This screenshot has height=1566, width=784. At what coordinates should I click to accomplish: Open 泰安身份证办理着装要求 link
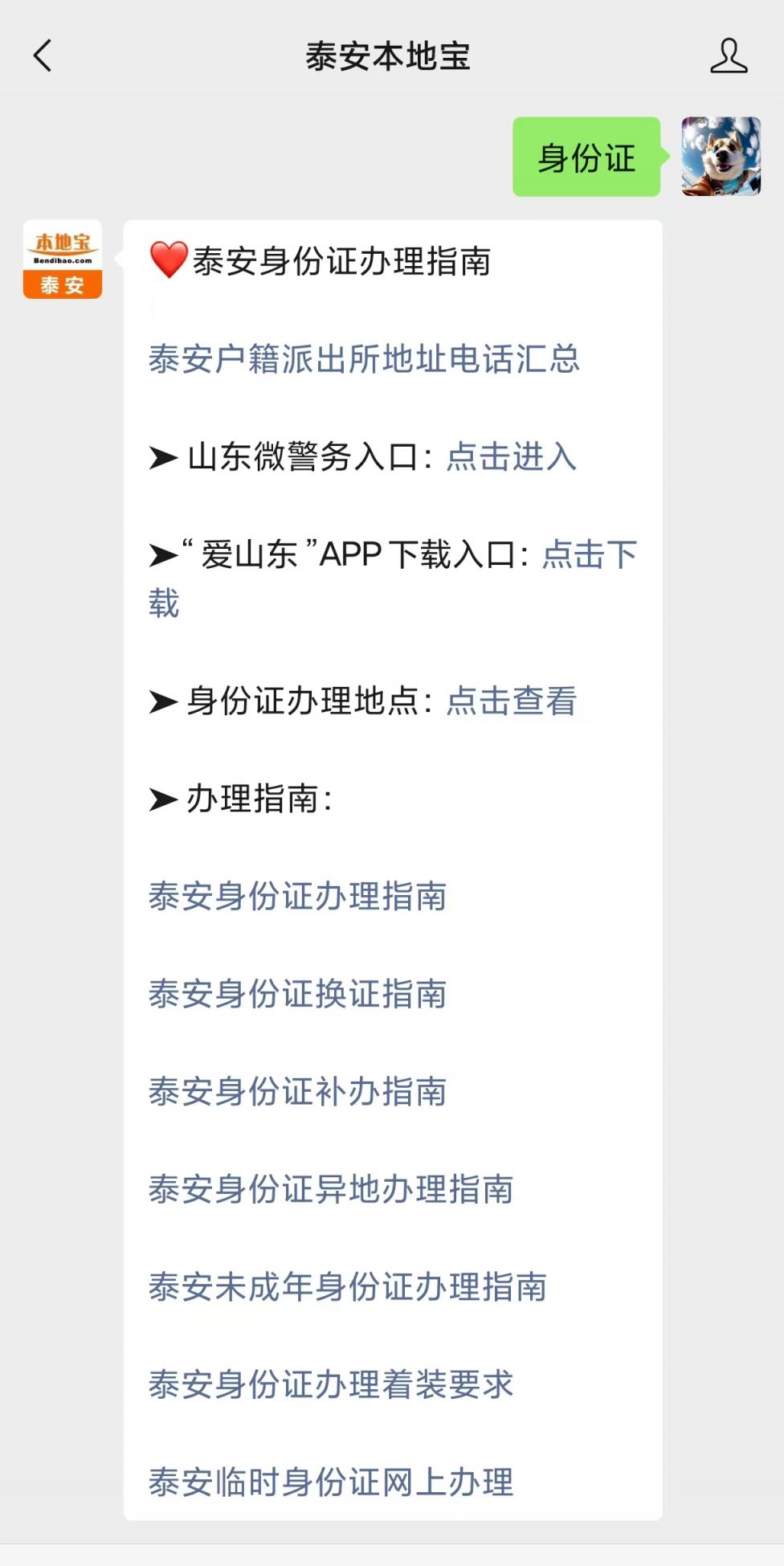[x=331, y=1384]
